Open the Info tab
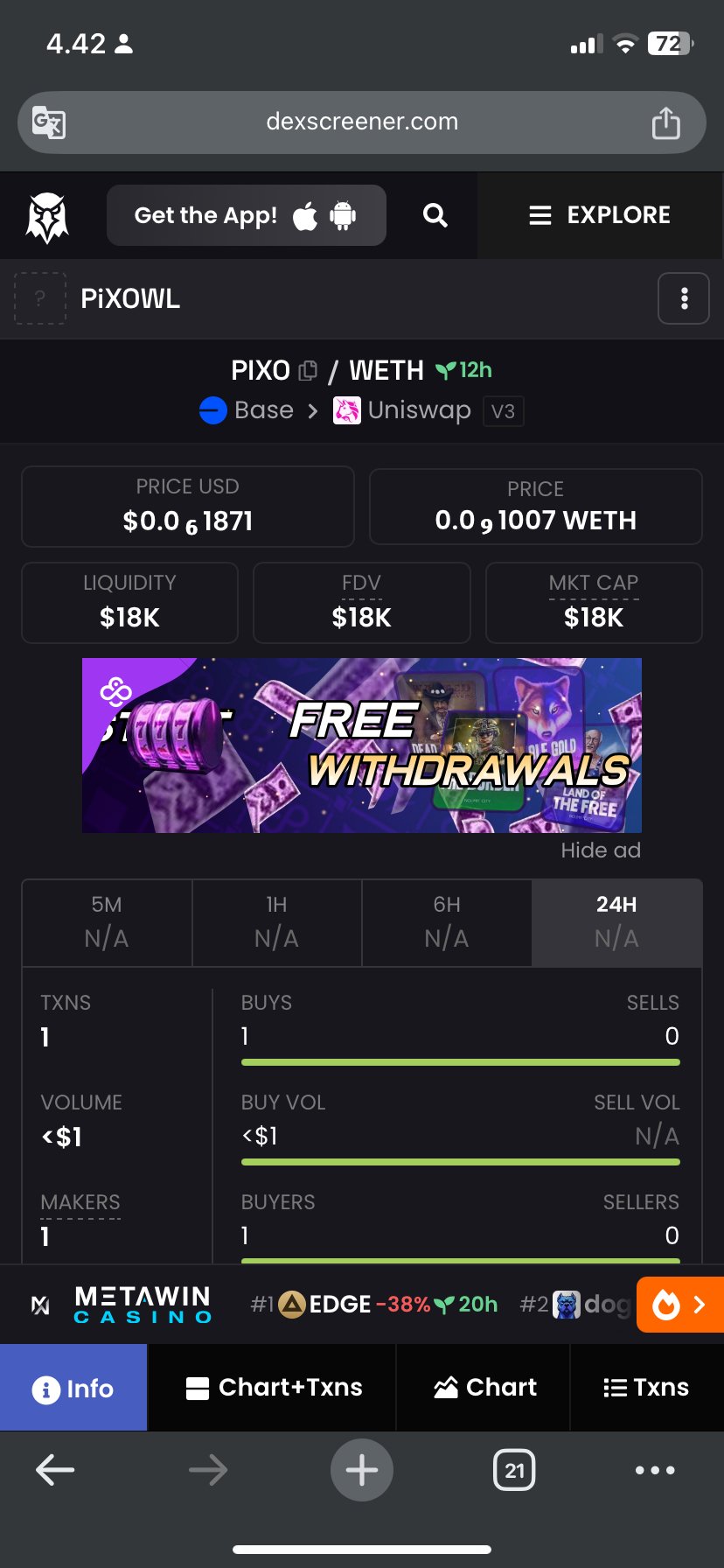This screenshot has height=1568, width=724. [x=73, y=1388]
